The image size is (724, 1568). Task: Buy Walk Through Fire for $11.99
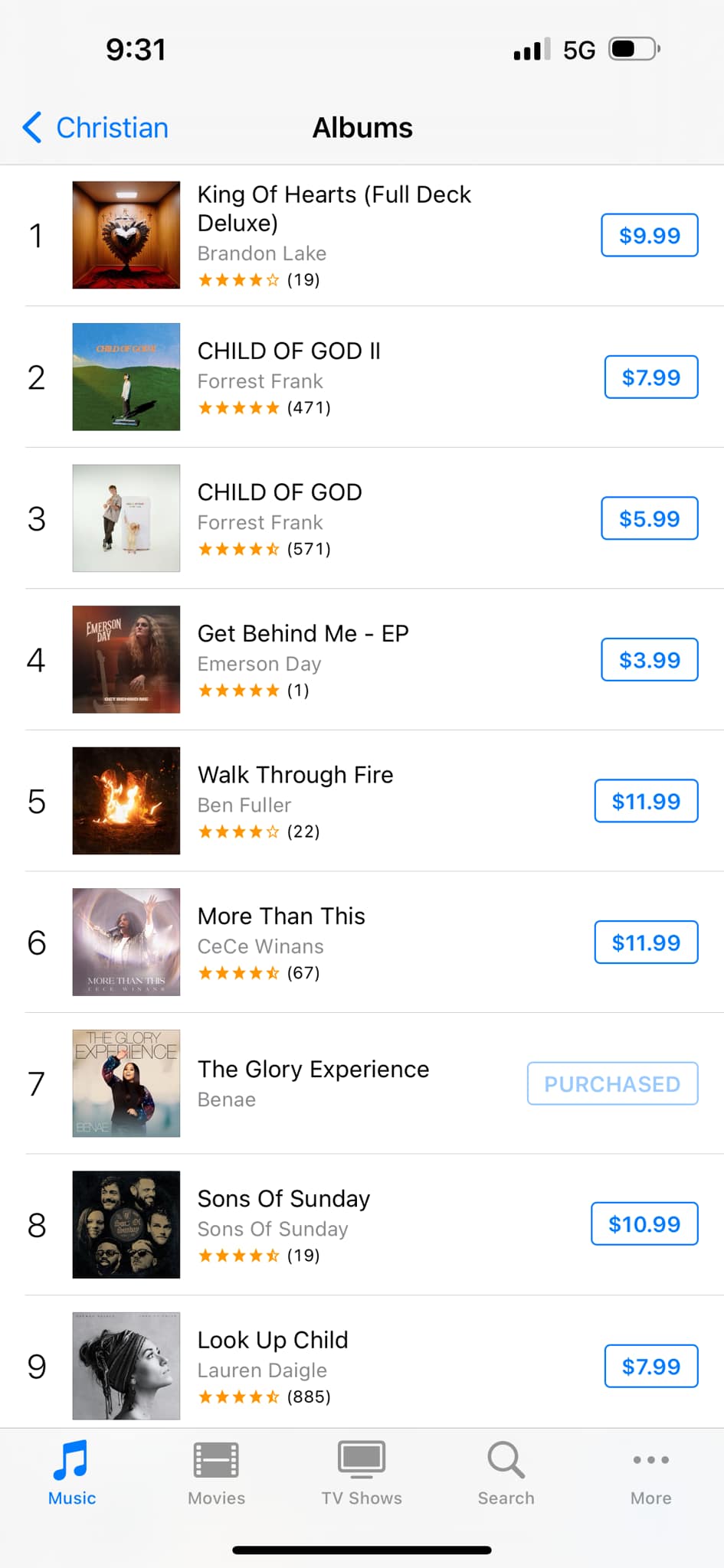tap(646, 801)
